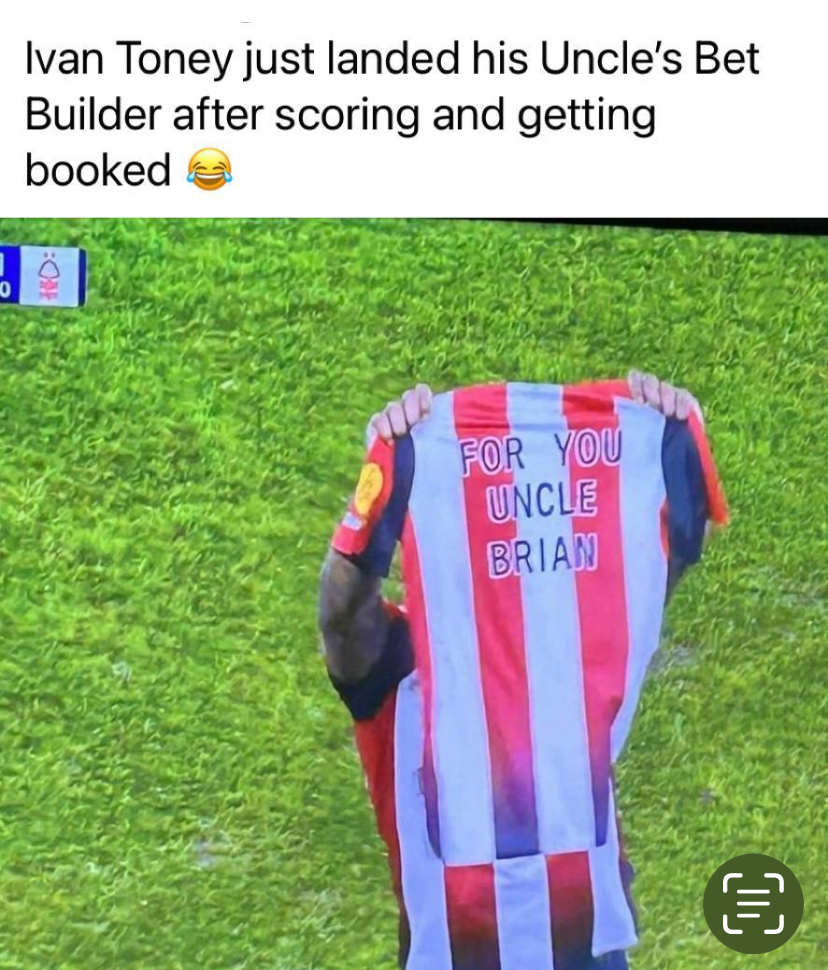
Task: Activate the Live Text scan button
Action: point(753,903)
